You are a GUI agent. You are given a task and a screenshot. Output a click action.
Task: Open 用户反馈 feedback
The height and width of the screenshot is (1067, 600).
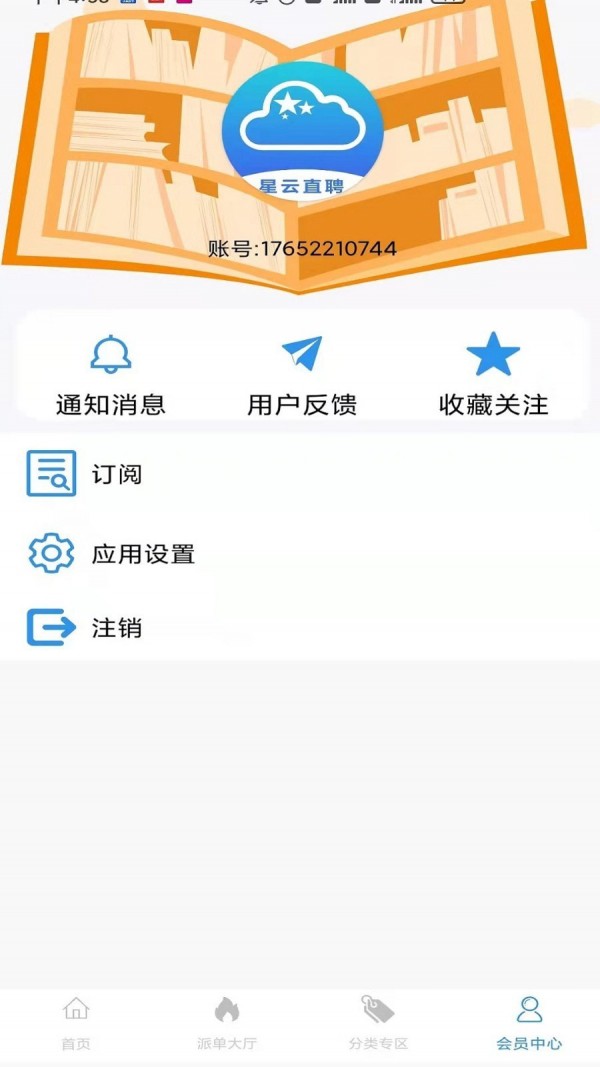click(302, 375)
